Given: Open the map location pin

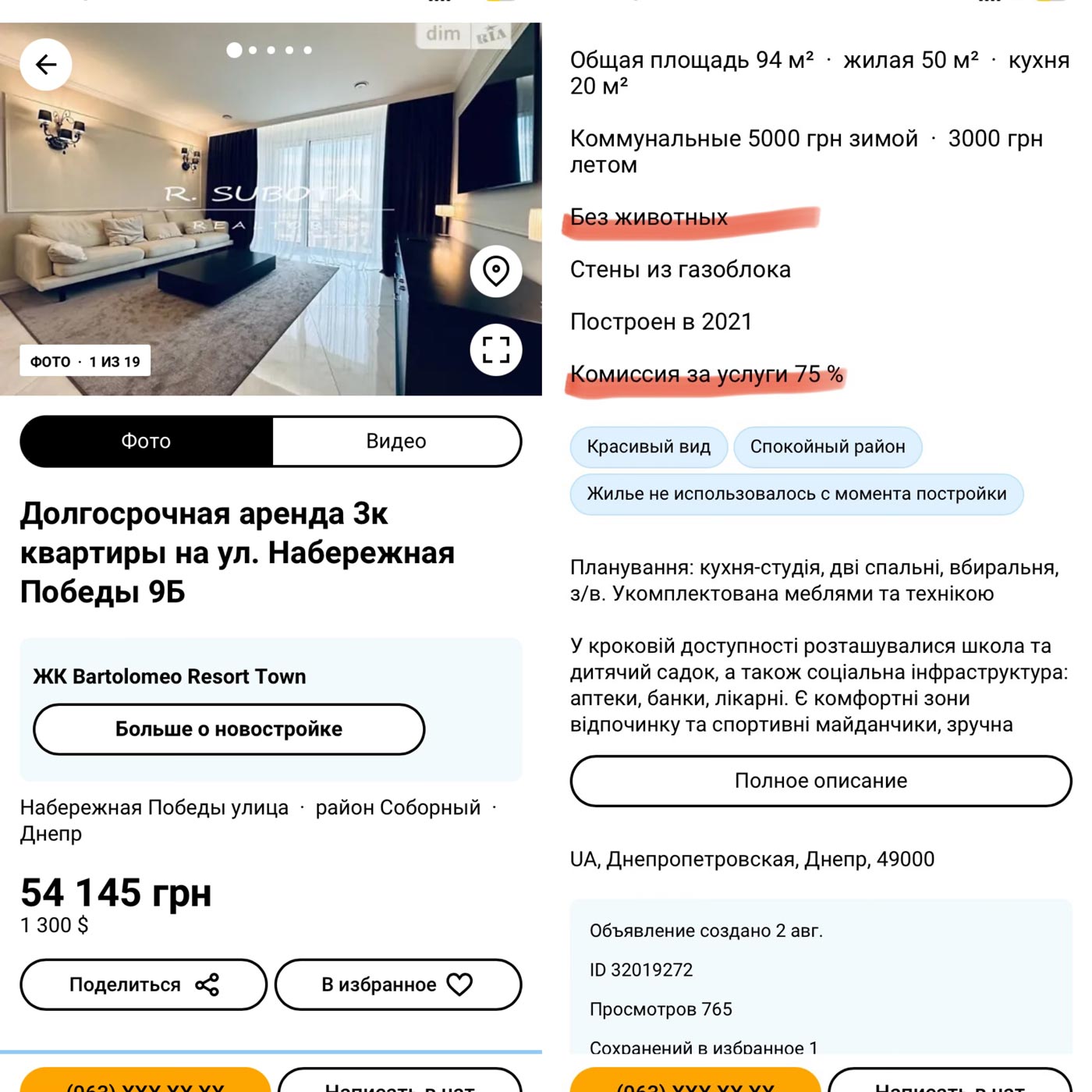Looking at the screenshot, I should point(496,271).
